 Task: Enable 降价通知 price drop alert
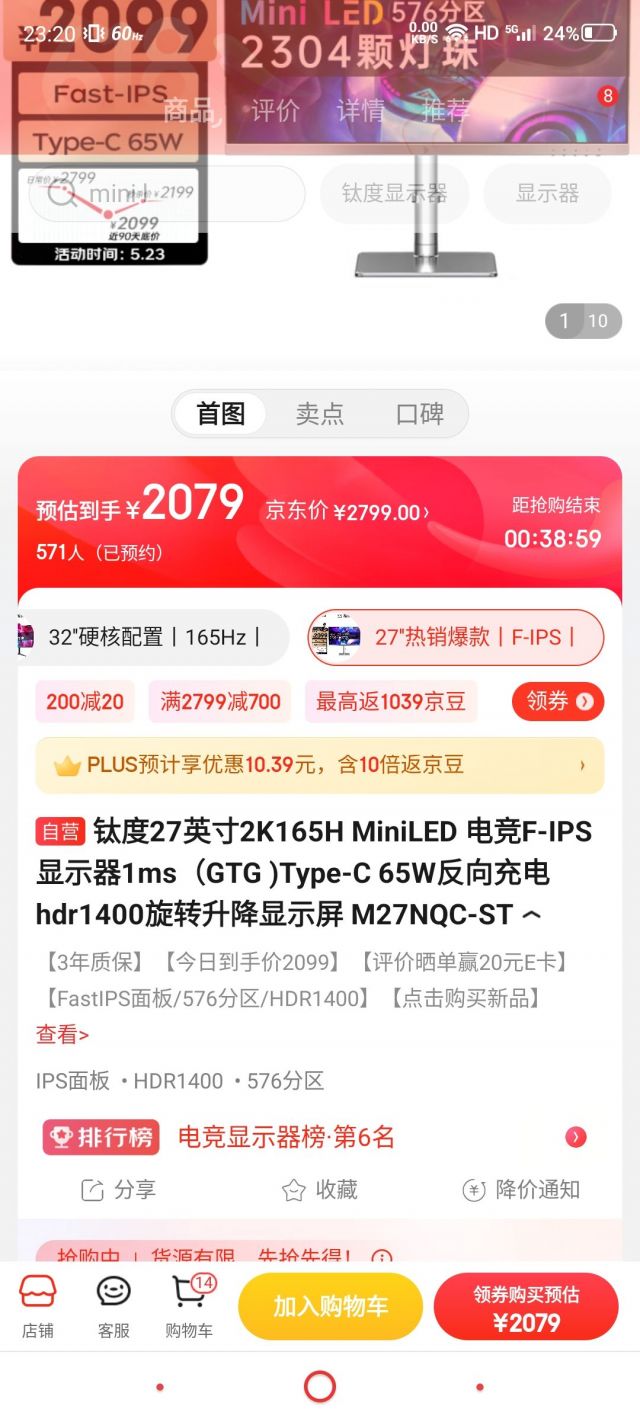click(x=521, y=1190)
